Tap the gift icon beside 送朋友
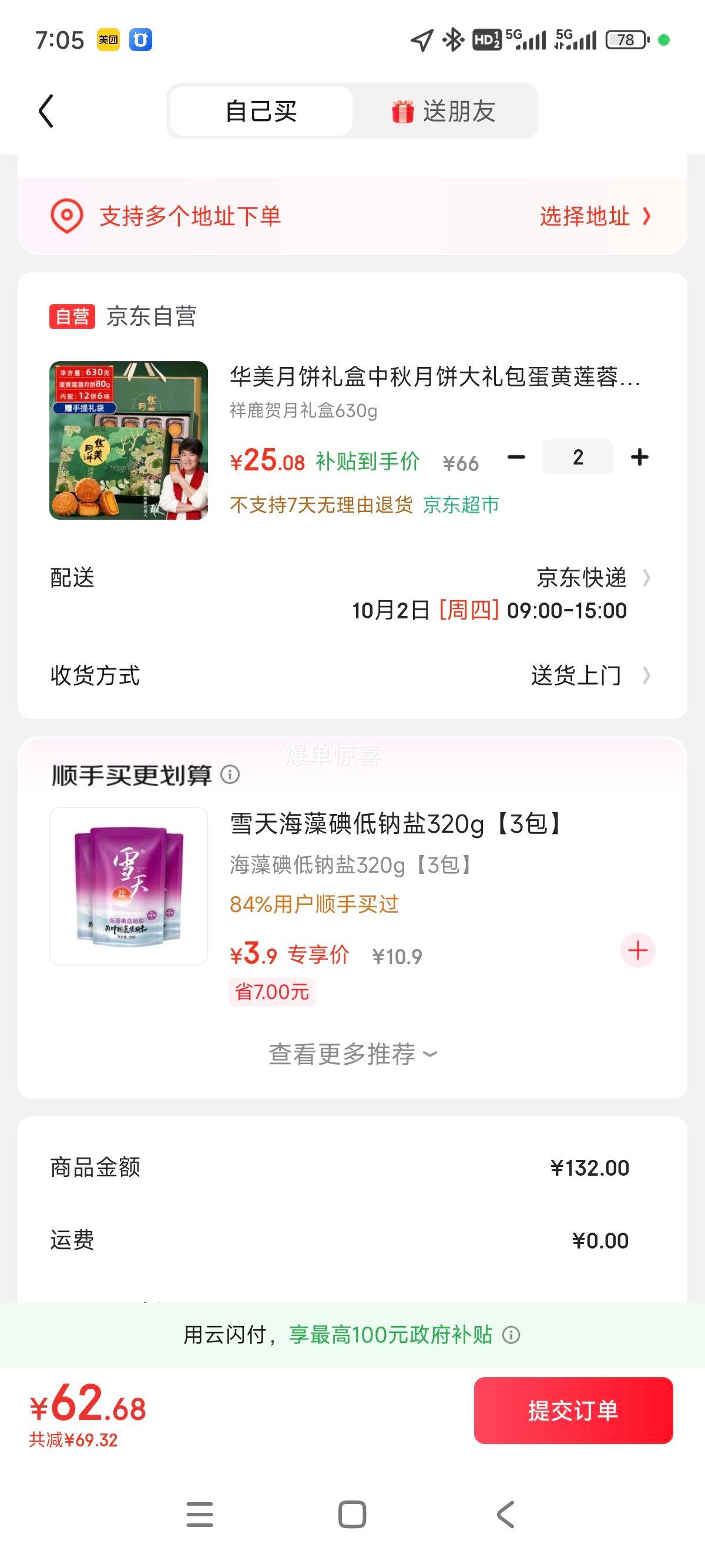The height and width of the screenshot is (1568, 705). (402, 111)
